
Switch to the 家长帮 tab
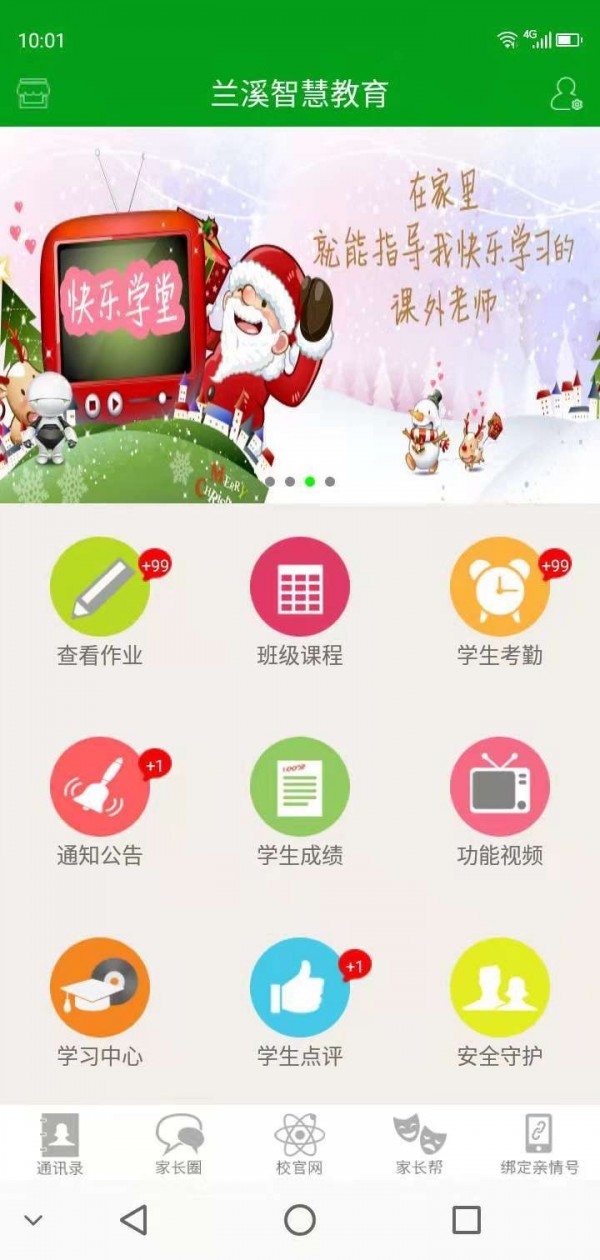419,1144
